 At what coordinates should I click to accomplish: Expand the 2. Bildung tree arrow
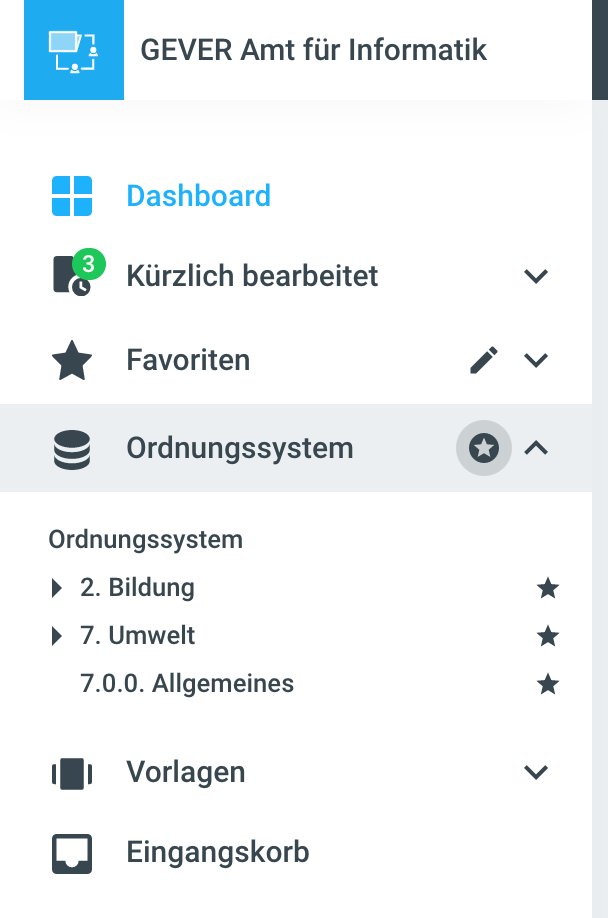coord(57,588)
